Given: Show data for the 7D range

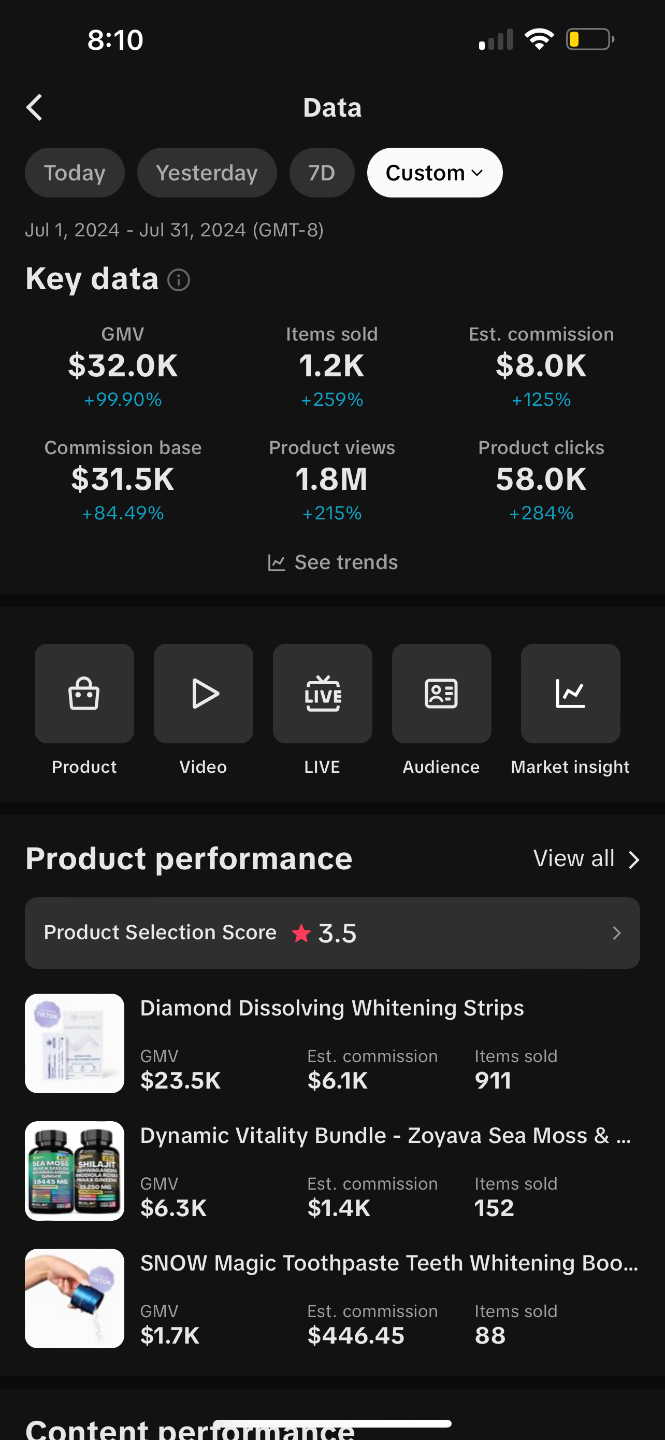Looking at the screenshot, I should (321, 173).
